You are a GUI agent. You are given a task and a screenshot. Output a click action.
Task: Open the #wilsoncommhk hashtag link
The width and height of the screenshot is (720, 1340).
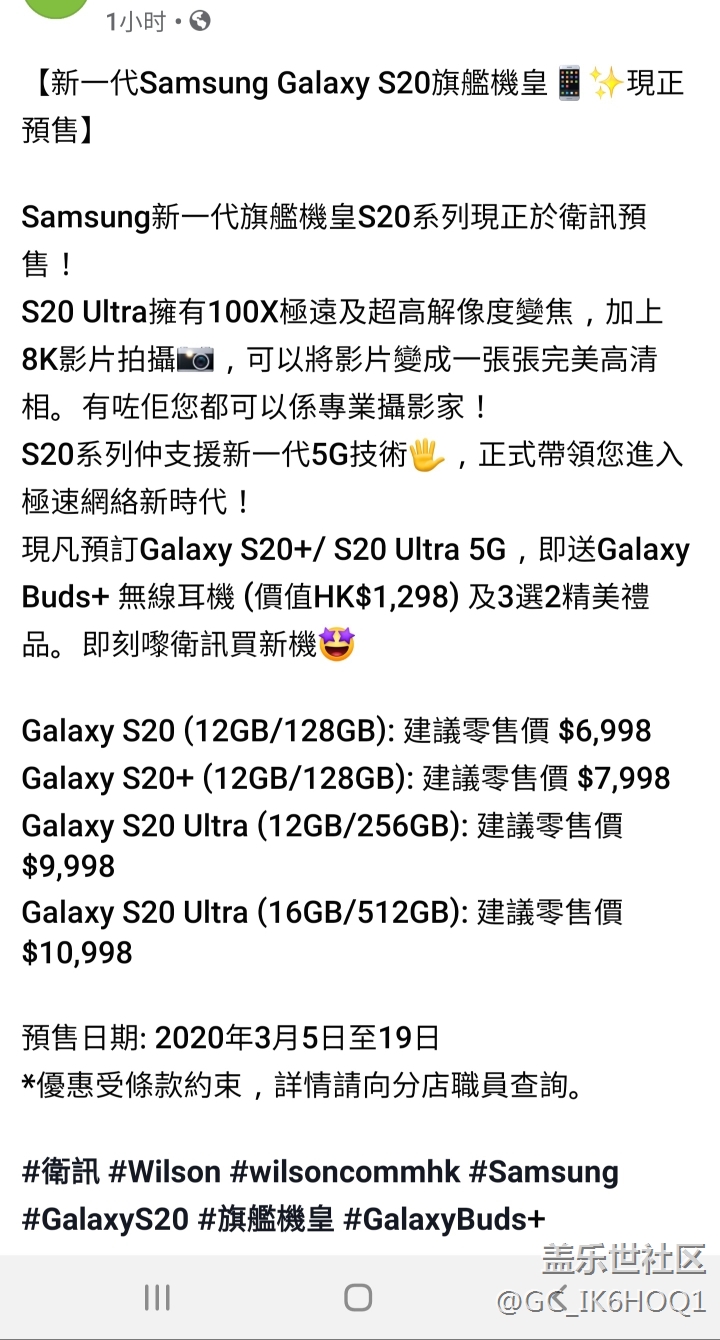click(x=344, y=1172)
